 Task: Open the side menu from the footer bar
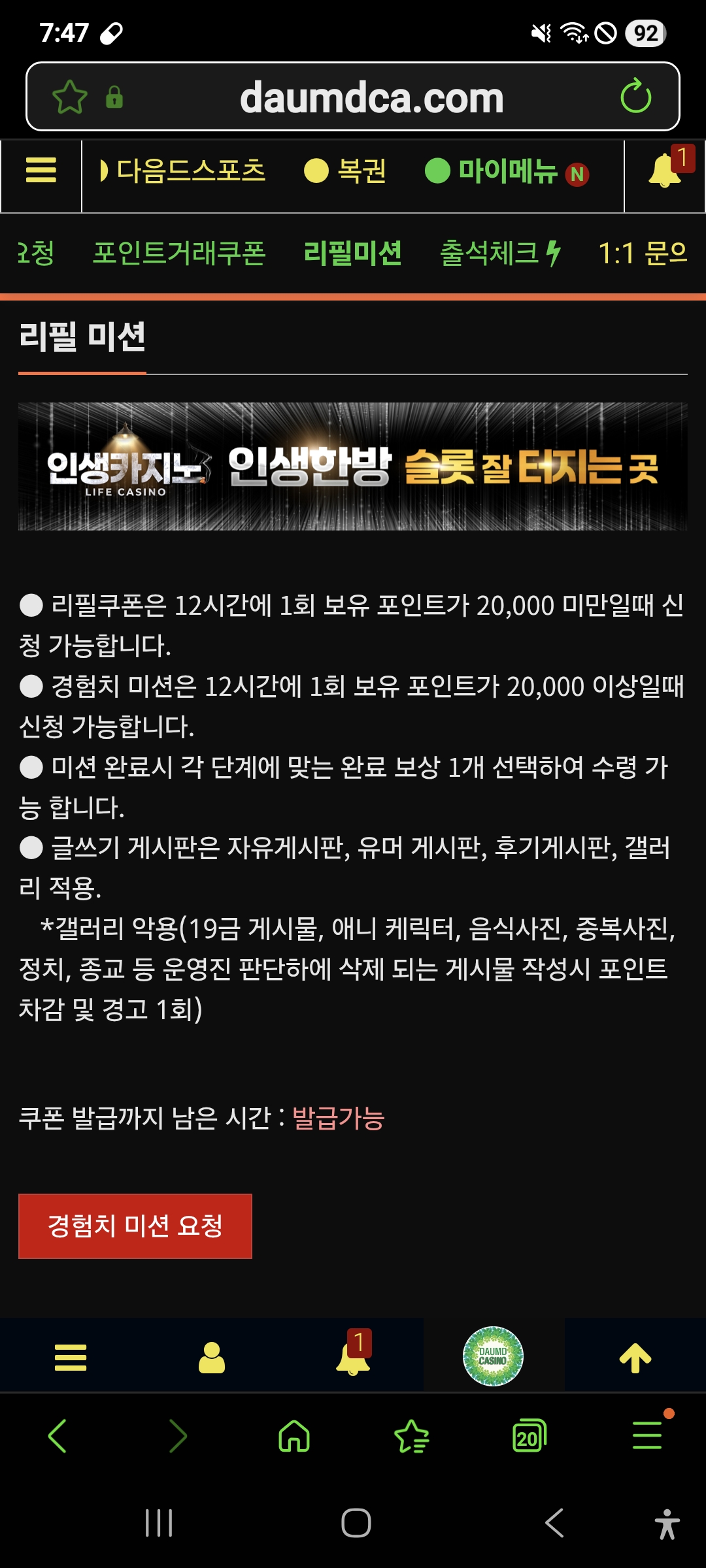coord(71,1358)
